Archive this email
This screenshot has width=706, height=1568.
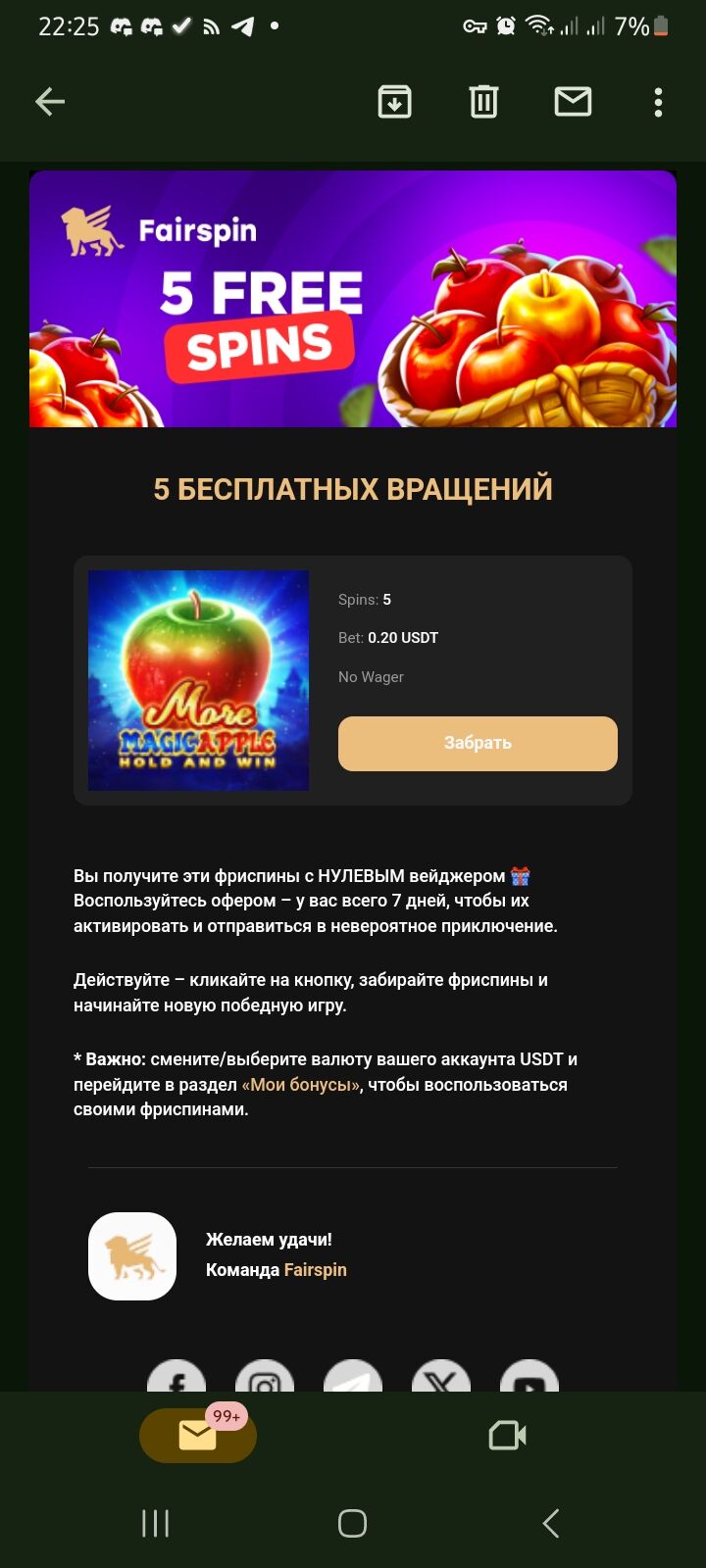394,102
